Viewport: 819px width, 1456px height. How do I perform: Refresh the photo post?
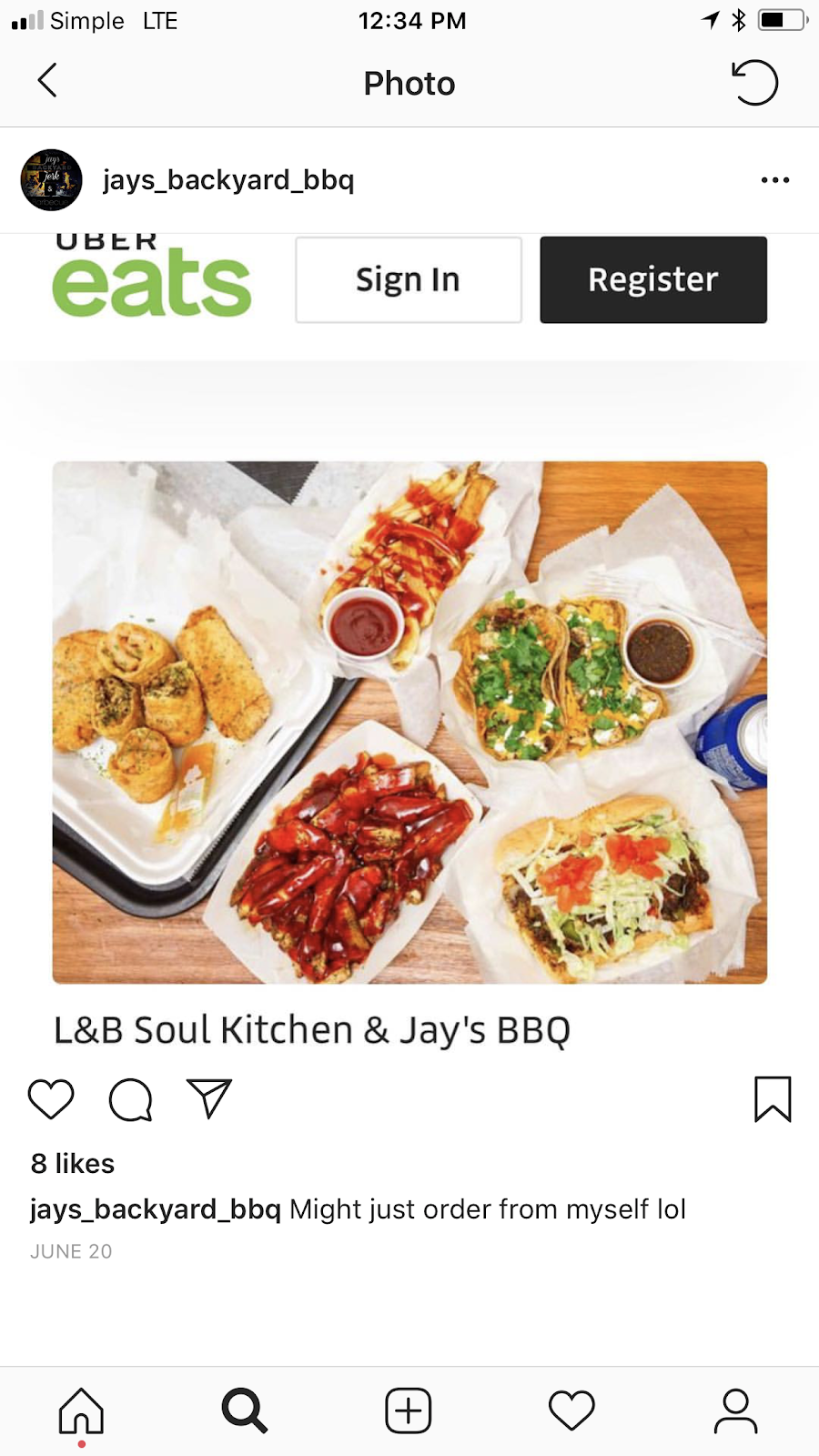(754, 82)
